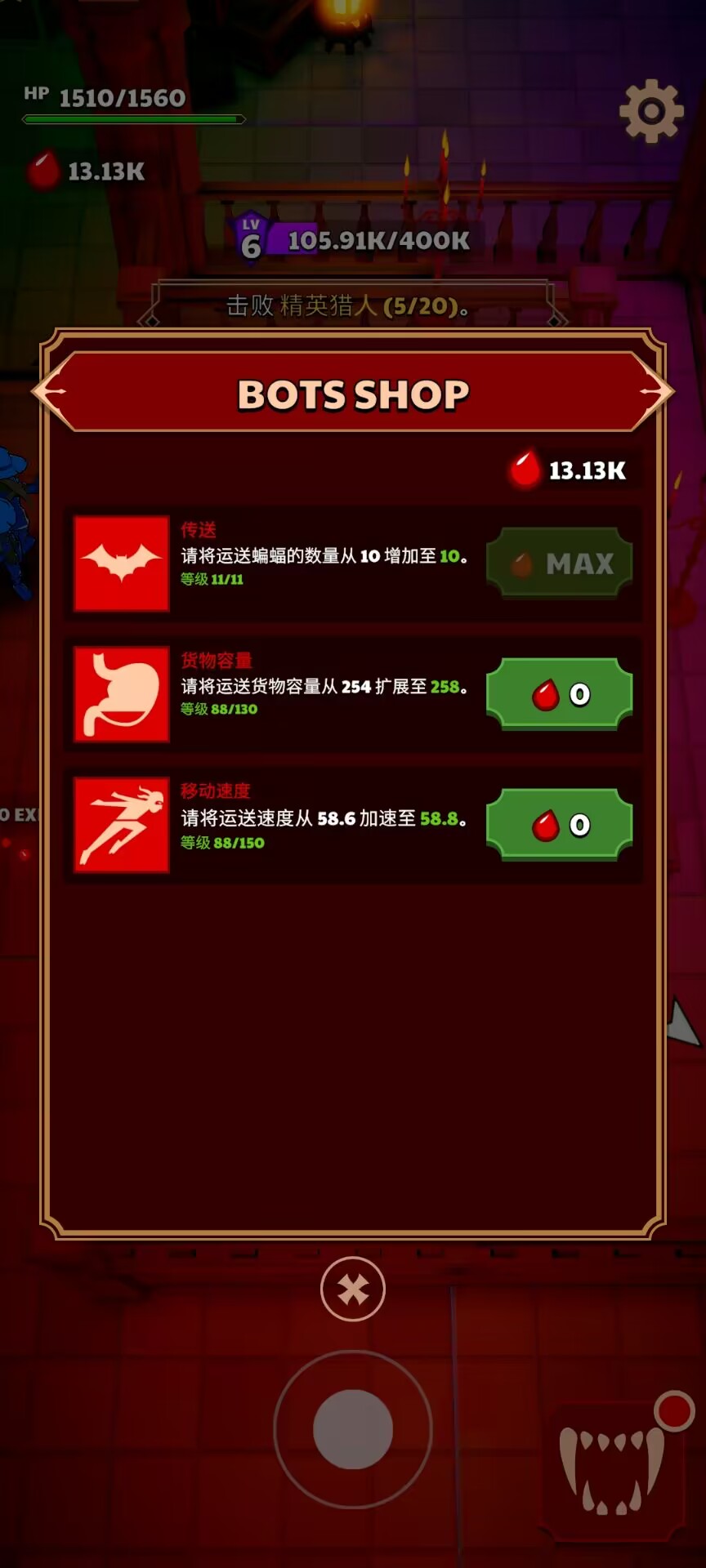Open the settings gear
Image resolution: width=706 pixels, height=1568 pixels.
pos(651,112)
